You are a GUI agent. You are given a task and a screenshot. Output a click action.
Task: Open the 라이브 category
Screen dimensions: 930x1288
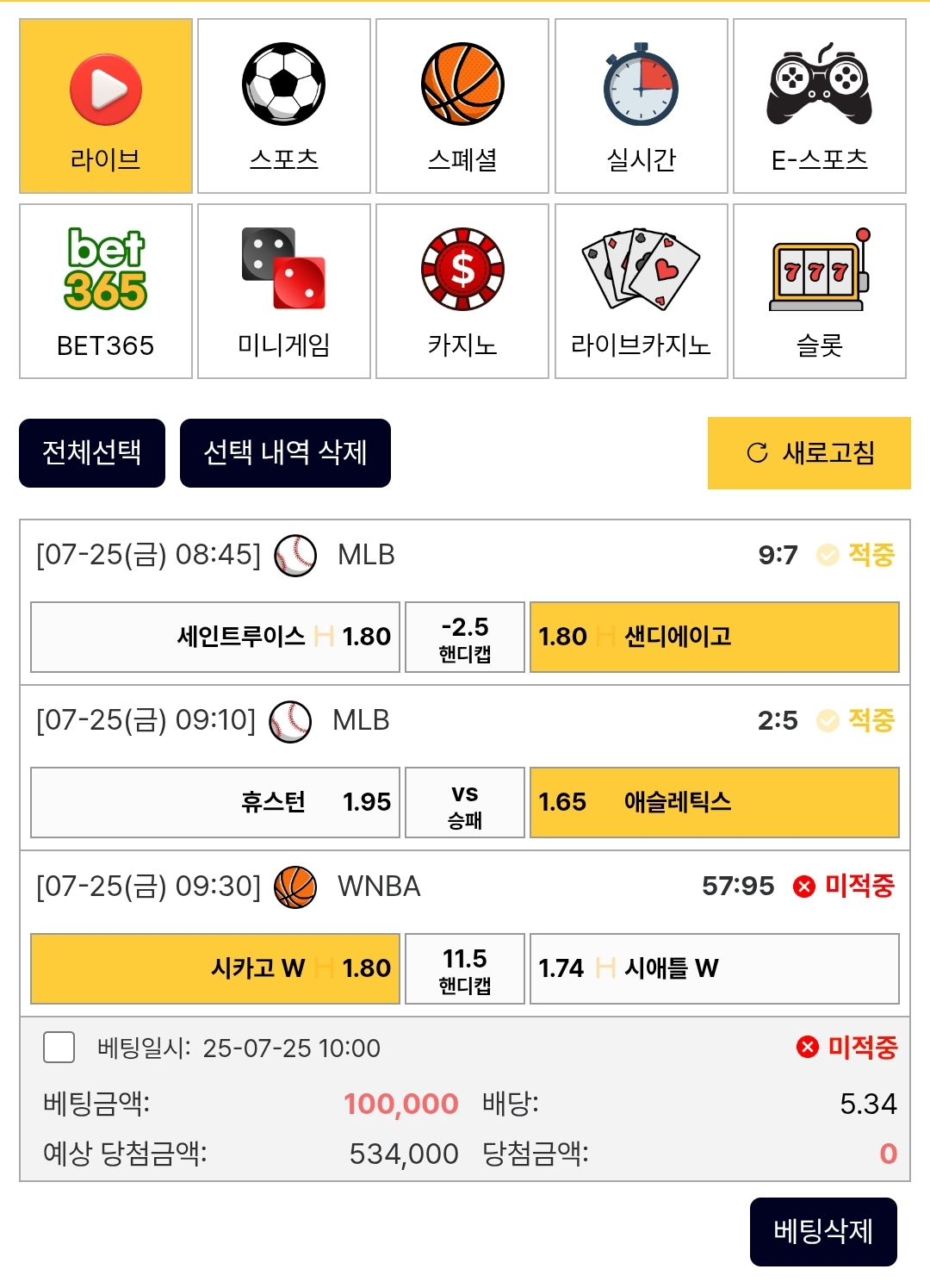click(x=106, y=106)
